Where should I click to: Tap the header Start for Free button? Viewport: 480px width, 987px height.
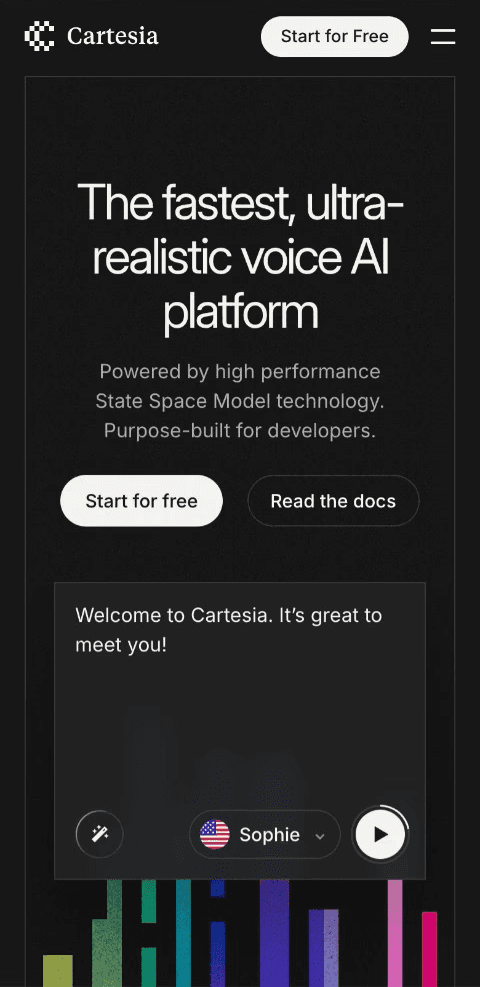(335, 37)
